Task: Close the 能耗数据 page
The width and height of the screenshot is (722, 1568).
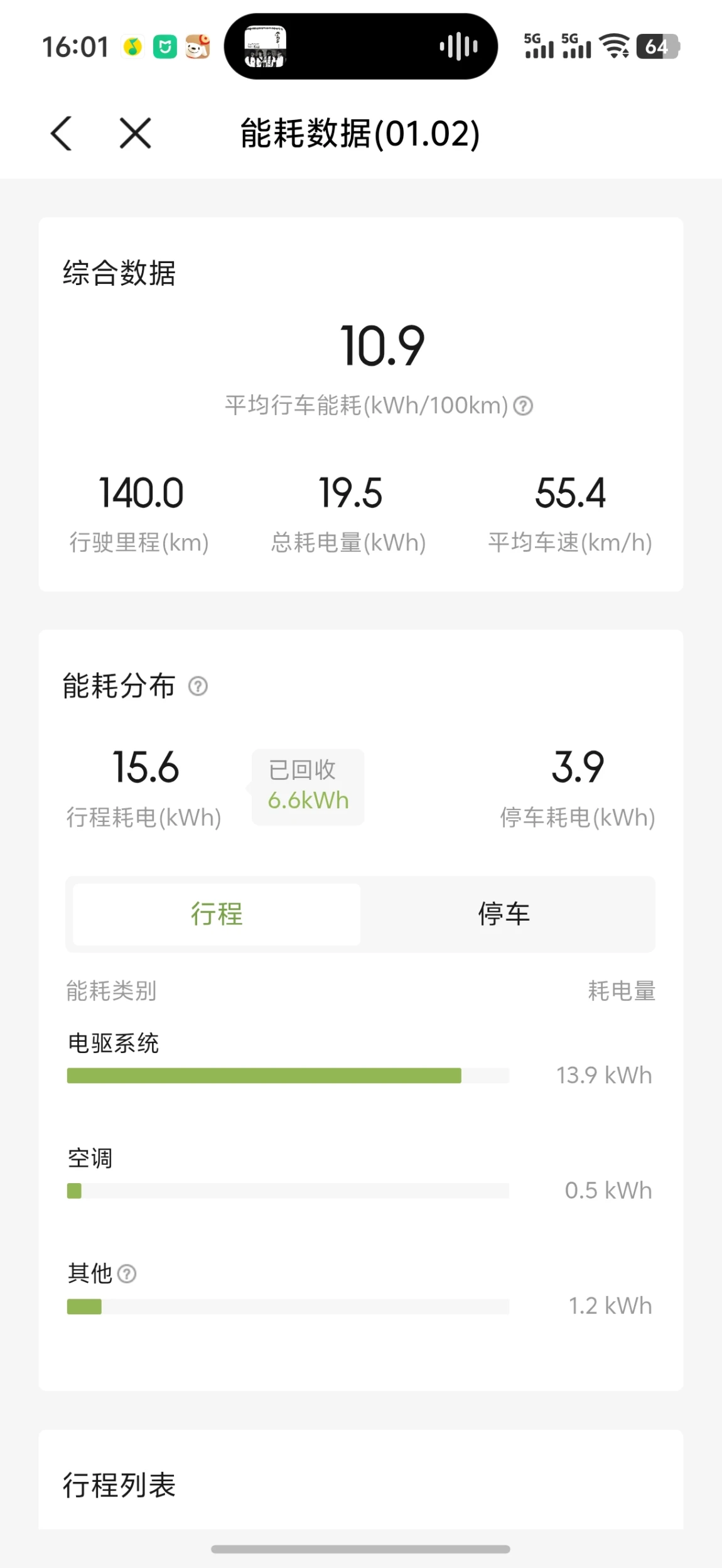Action: point(136,133)
